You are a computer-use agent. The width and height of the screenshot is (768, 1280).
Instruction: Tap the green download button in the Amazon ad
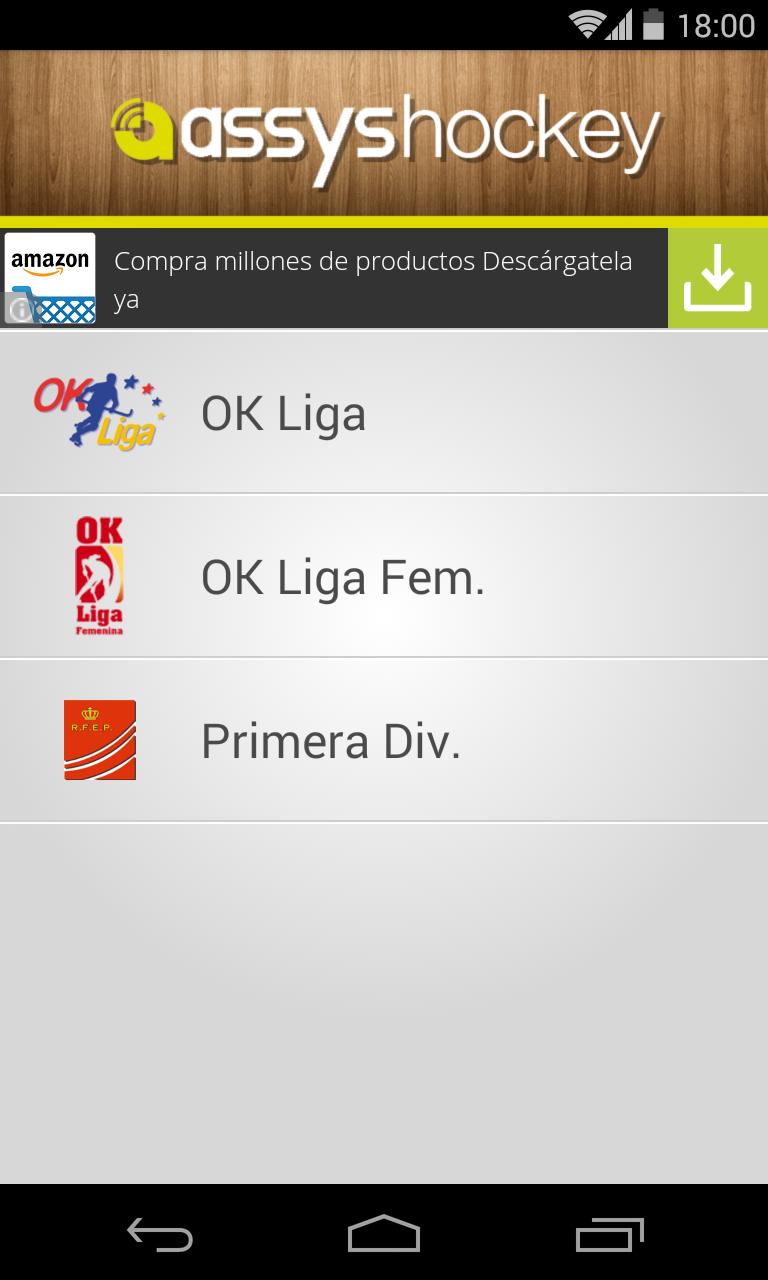click(x=717, y=278)
